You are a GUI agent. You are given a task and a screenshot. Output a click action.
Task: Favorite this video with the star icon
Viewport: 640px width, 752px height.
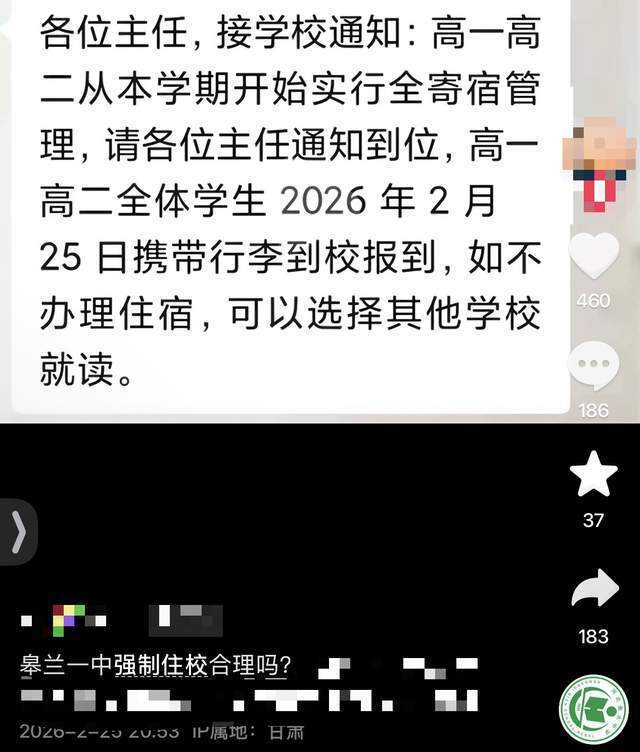(x=593, y=476)
